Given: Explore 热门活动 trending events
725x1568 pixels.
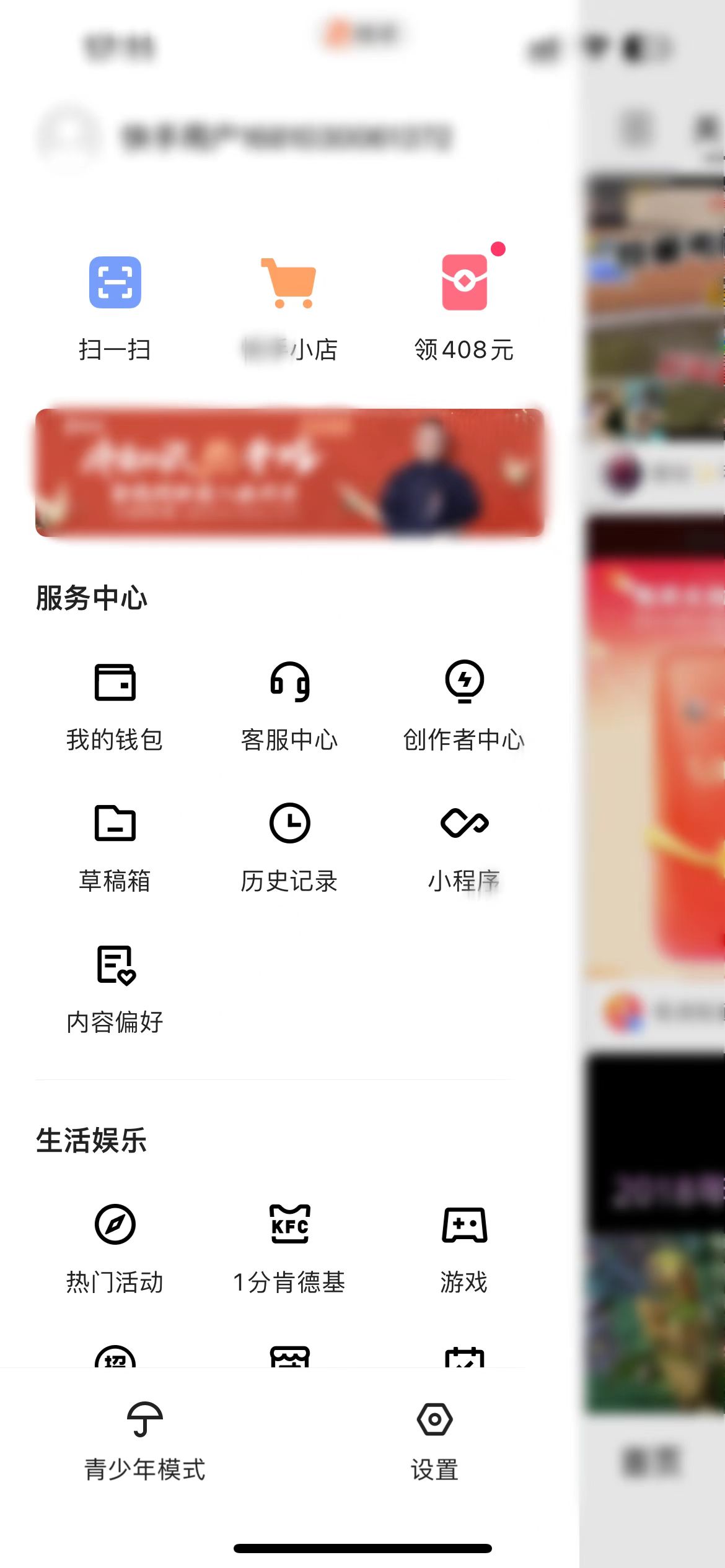Looking at the screenshot, I should pyautogui.click(x=114, y=1245).
